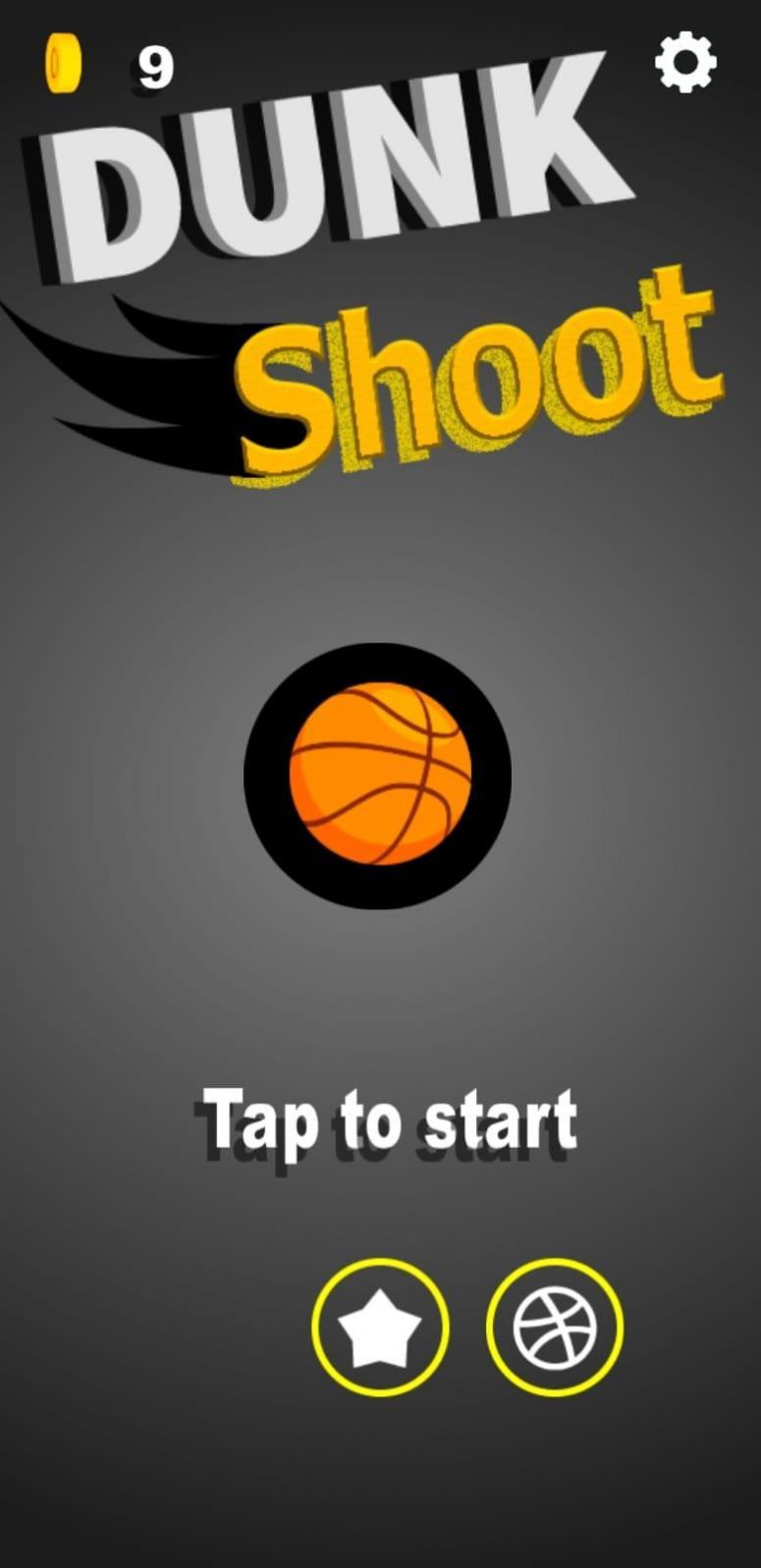Image resolution: width=761 pixels, height=1568 pixels.
Task: Open the settings gear
Action: coord(685,62)
